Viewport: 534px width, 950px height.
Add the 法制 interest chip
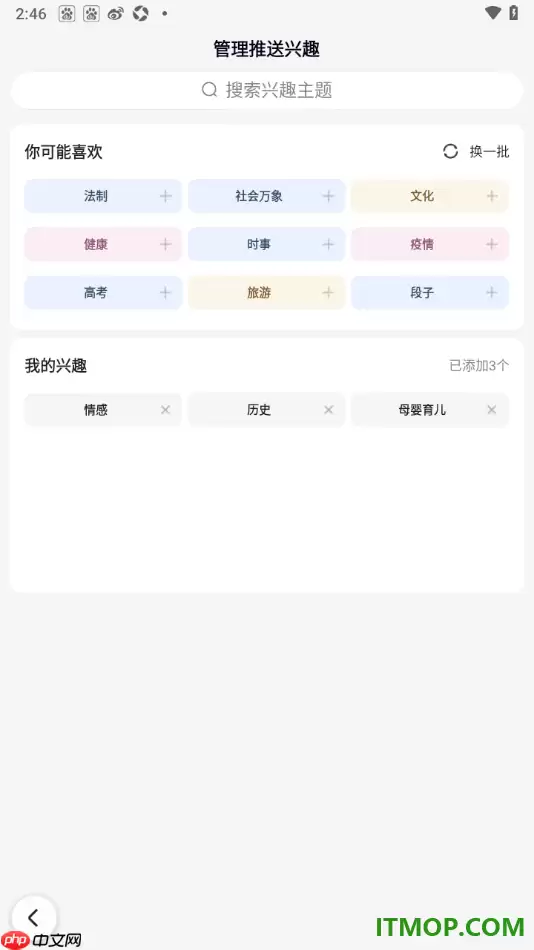(103, 196)
